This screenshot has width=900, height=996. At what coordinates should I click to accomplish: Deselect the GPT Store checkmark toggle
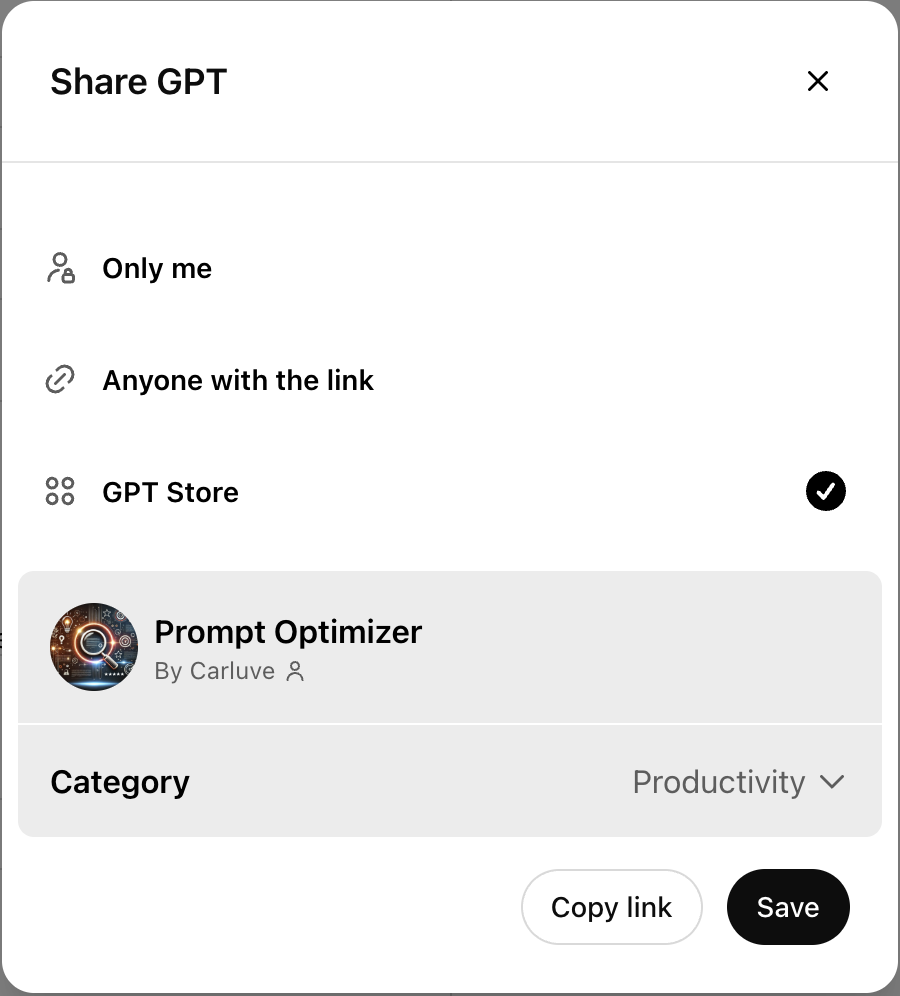[x=825, y=491]
